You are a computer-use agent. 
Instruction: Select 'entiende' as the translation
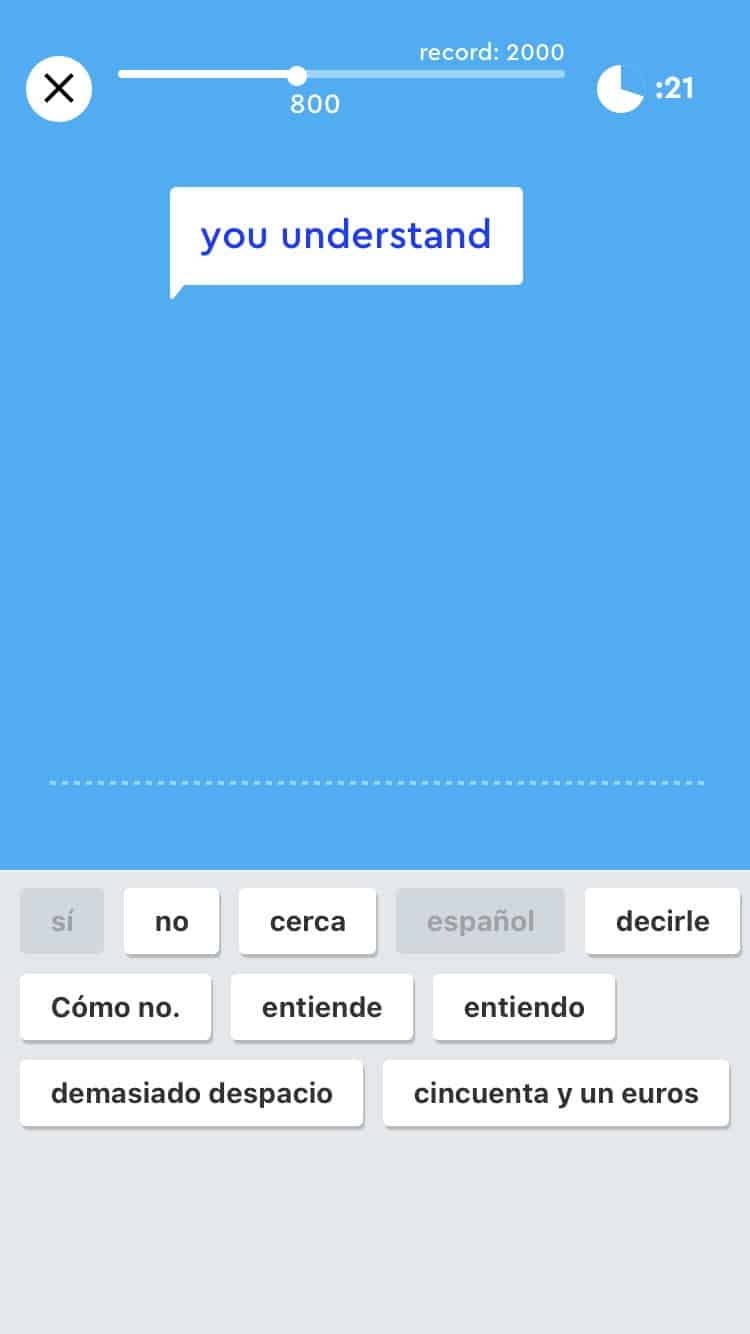click(x=321, y=1007)
